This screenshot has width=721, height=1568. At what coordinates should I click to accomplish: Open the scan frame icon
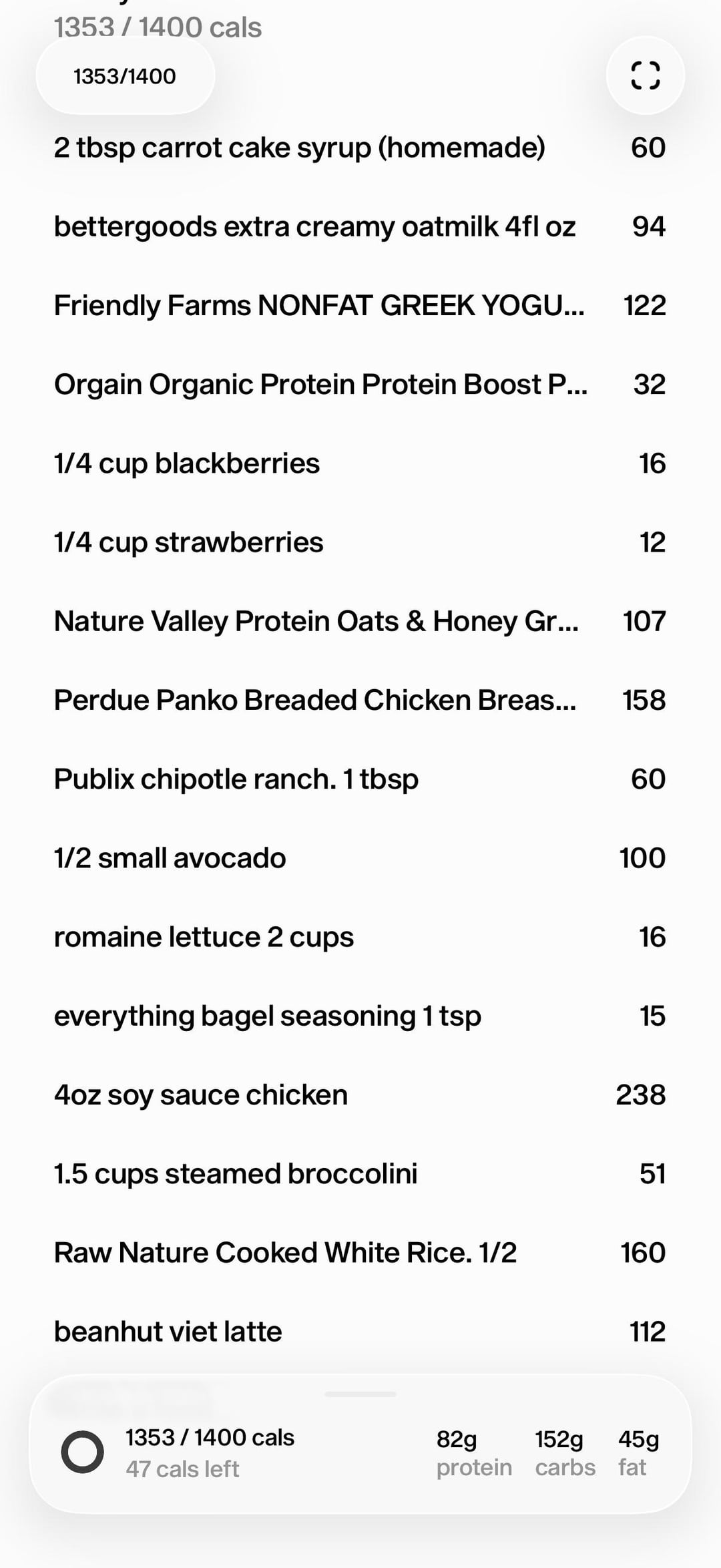[645, 75]
